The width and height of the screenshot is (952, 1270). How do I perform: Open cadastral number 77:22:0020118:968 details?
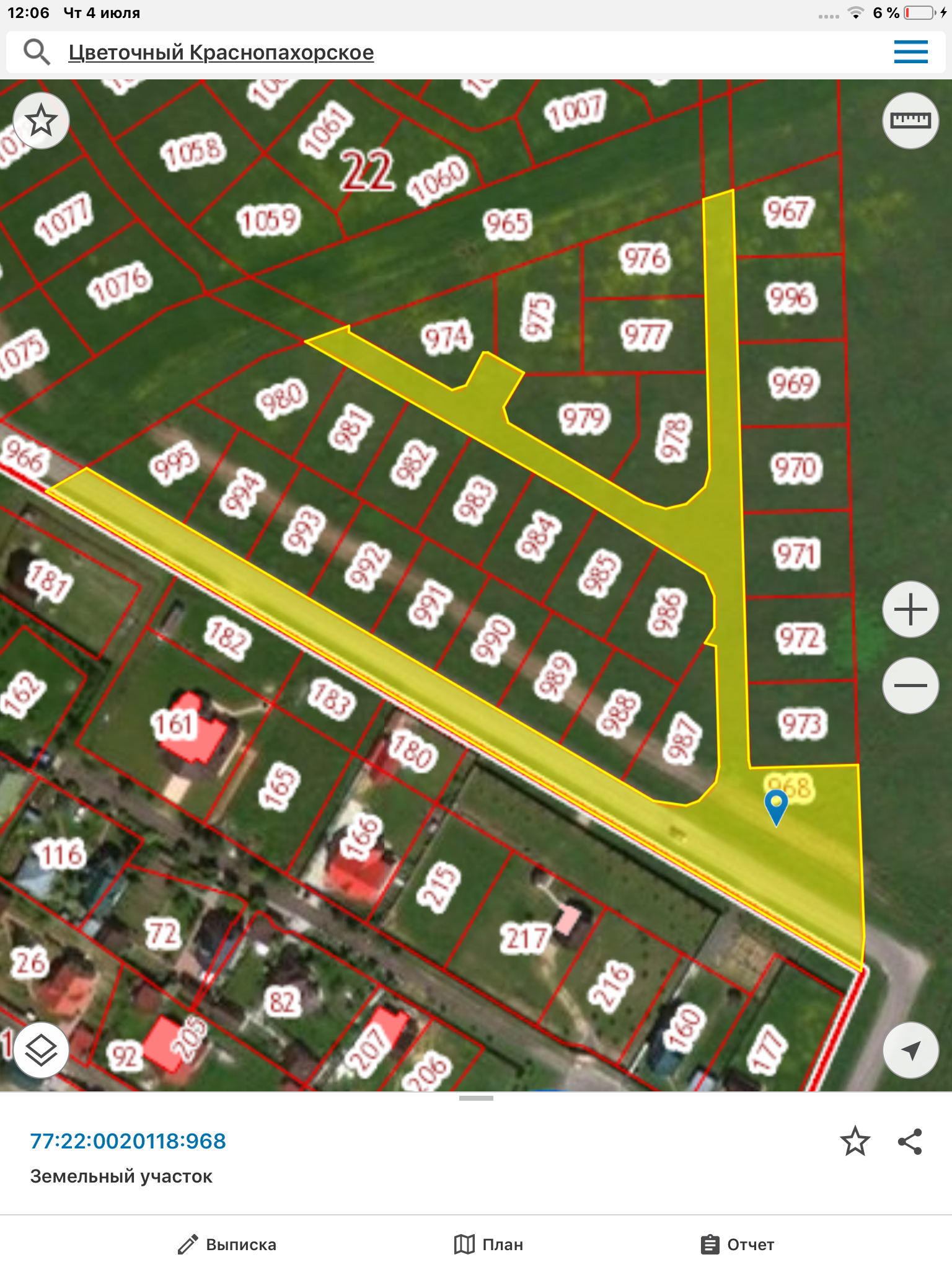coord(128,1141)
